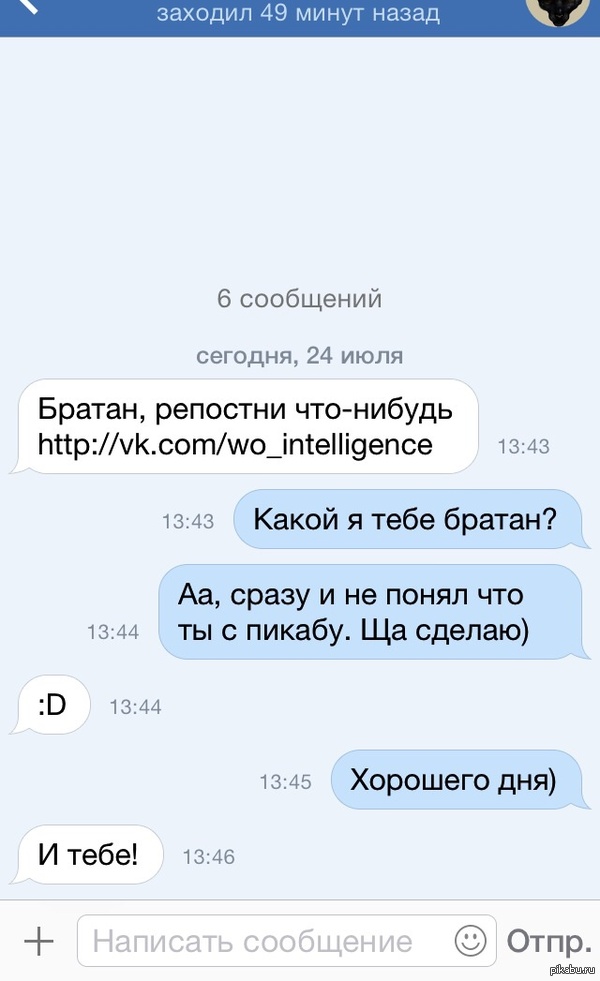This screenshot has width=600, height=981.
Task: Open the emoji smiley picker
Action: point(470,940)
